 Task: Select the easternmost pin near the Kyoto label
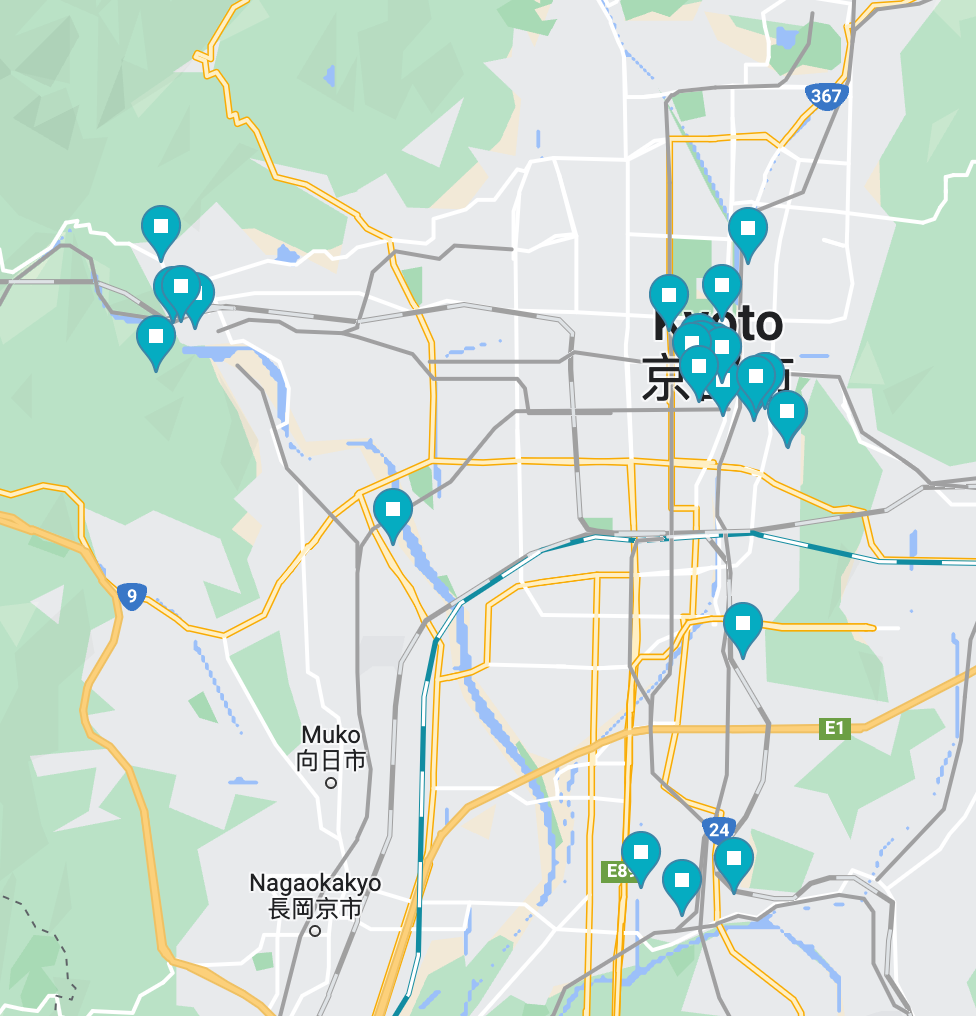pos(787,412)
